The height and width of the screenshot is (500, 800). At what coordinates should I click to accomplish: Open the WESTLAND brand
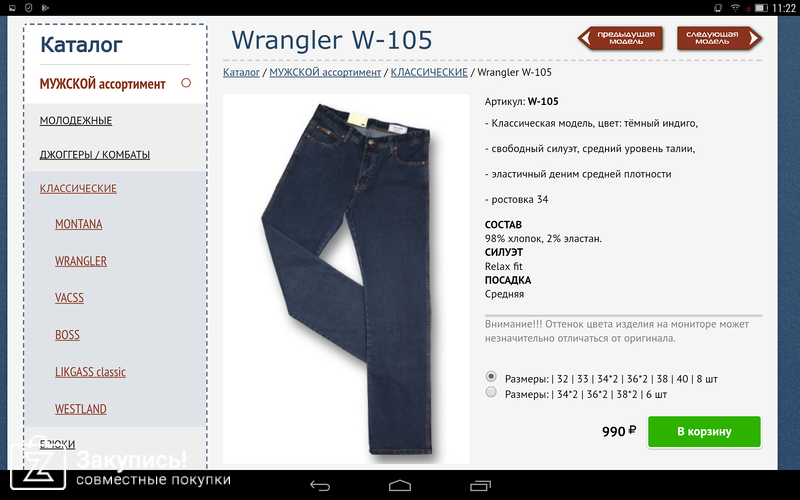coord(81,409)
